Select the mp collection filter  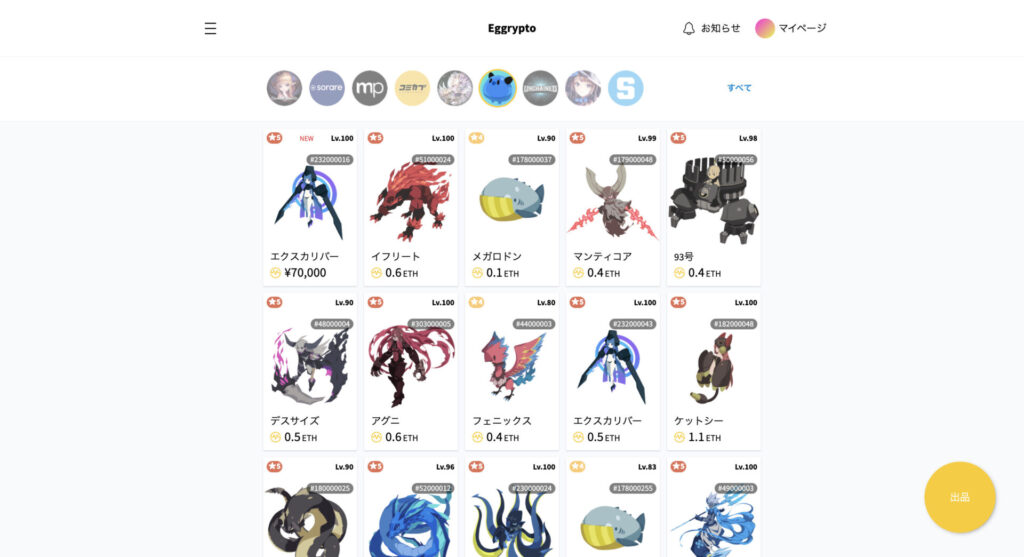(x=369, y=88)
